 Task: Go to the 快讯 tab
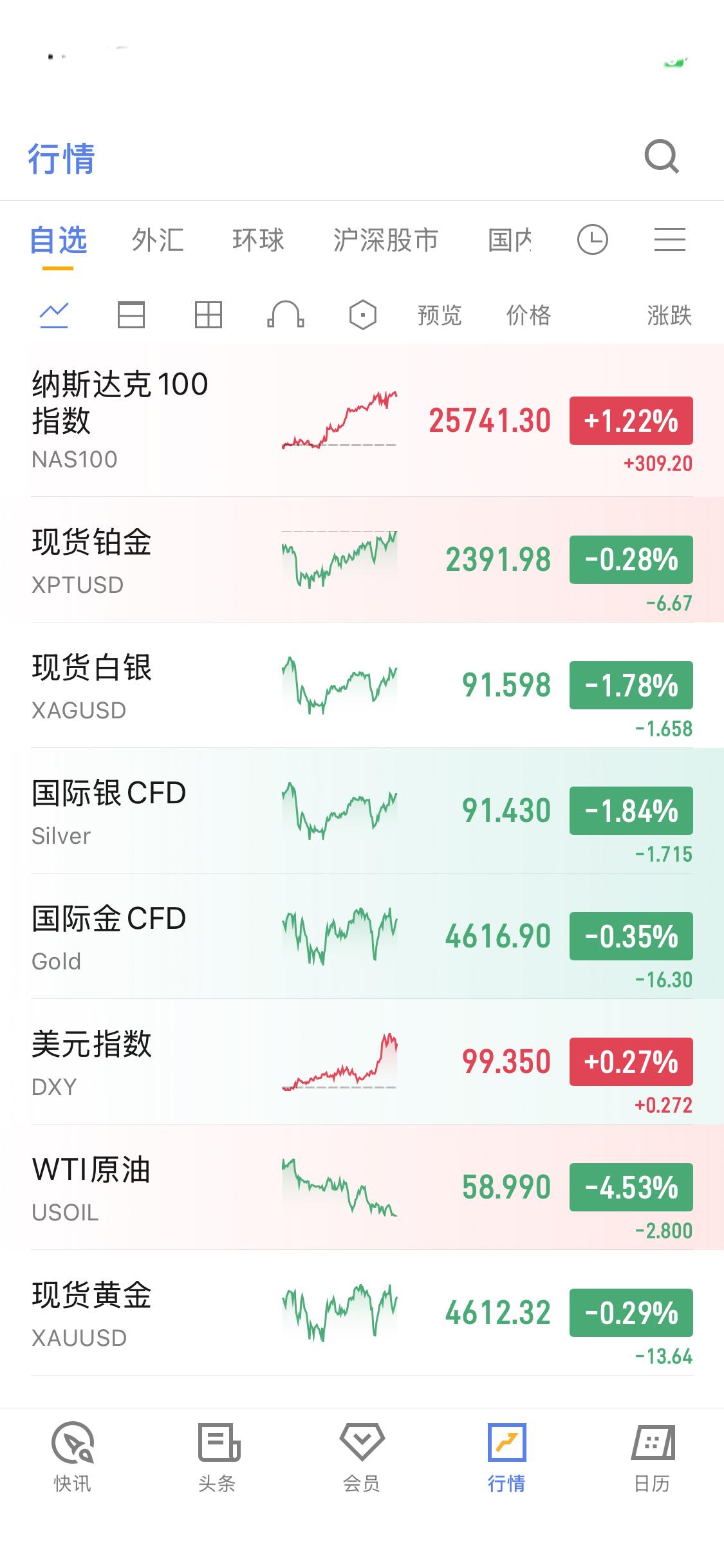[72, 1457]
